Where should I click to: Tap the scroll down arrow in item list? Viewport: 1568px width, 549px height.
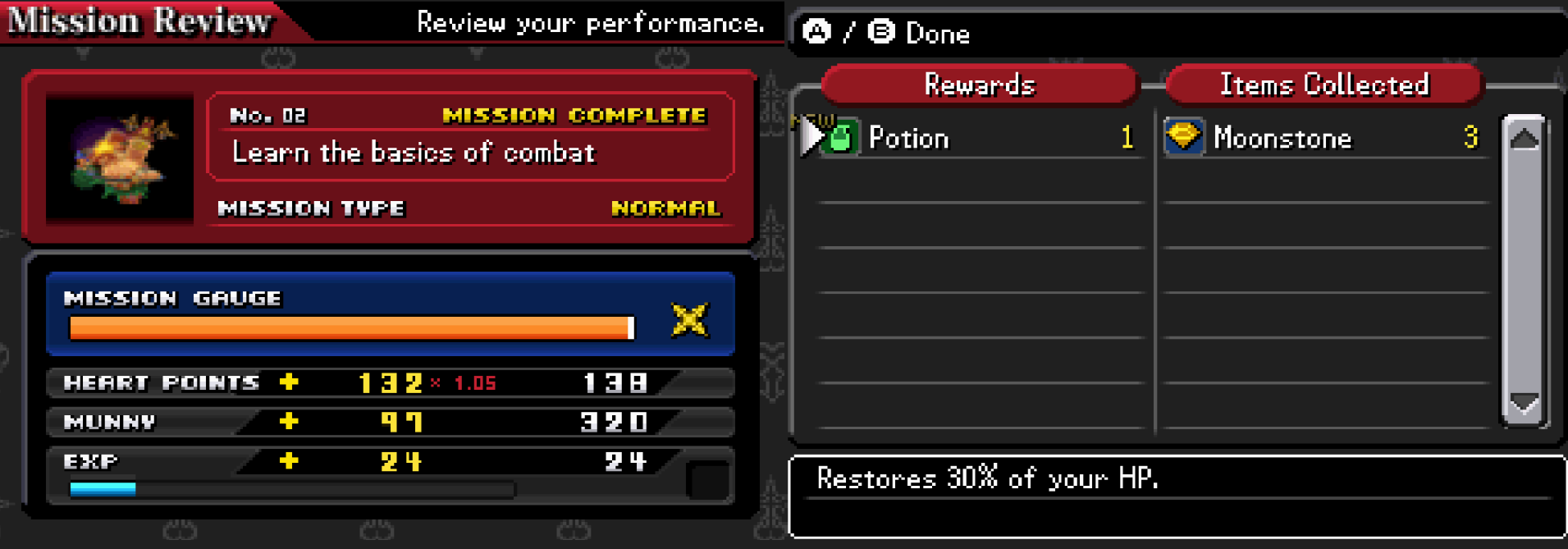(1524, 404)
